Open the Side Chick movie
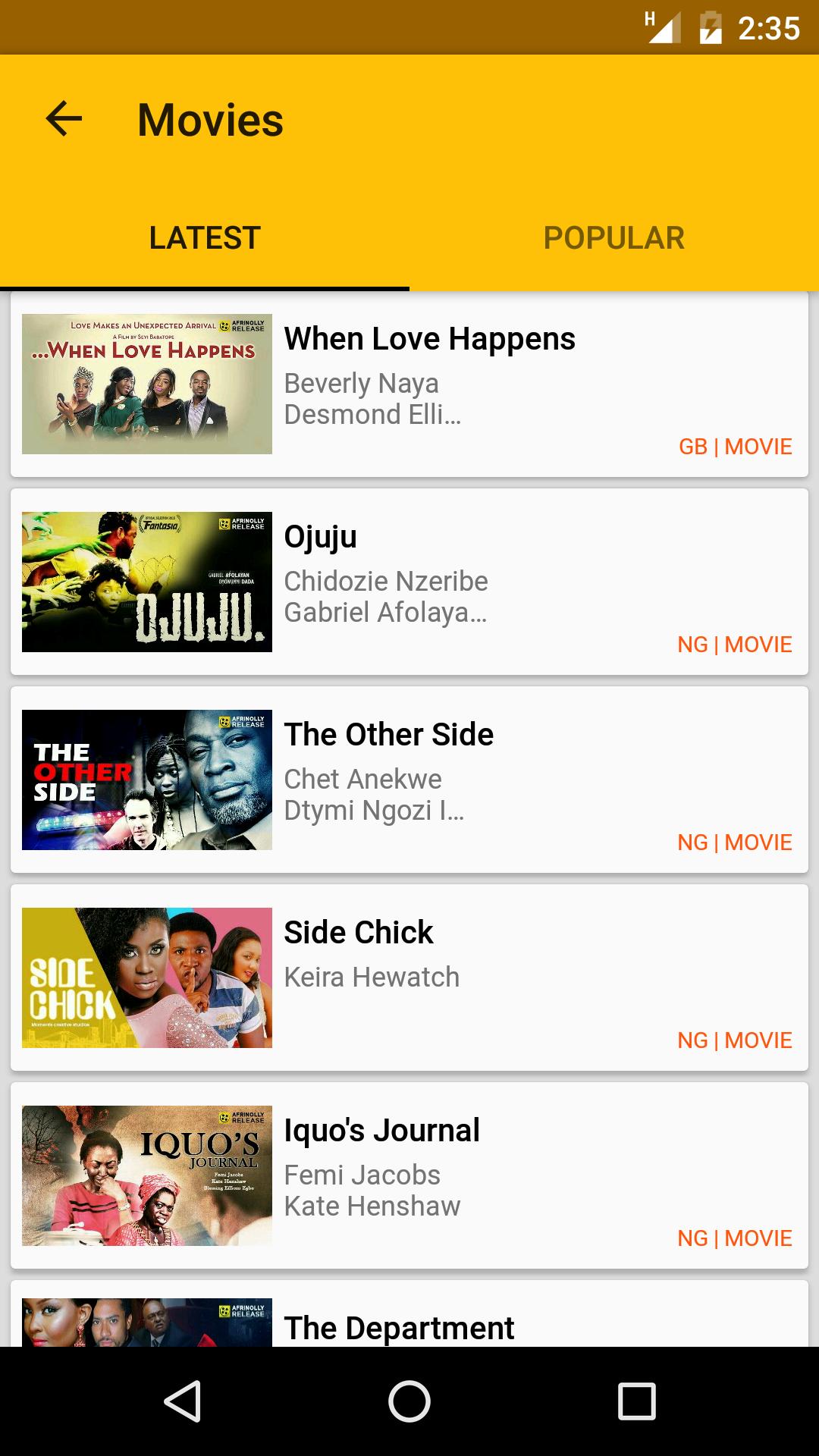The width and height of the screenshot is (819, 1456). (409, 977)
